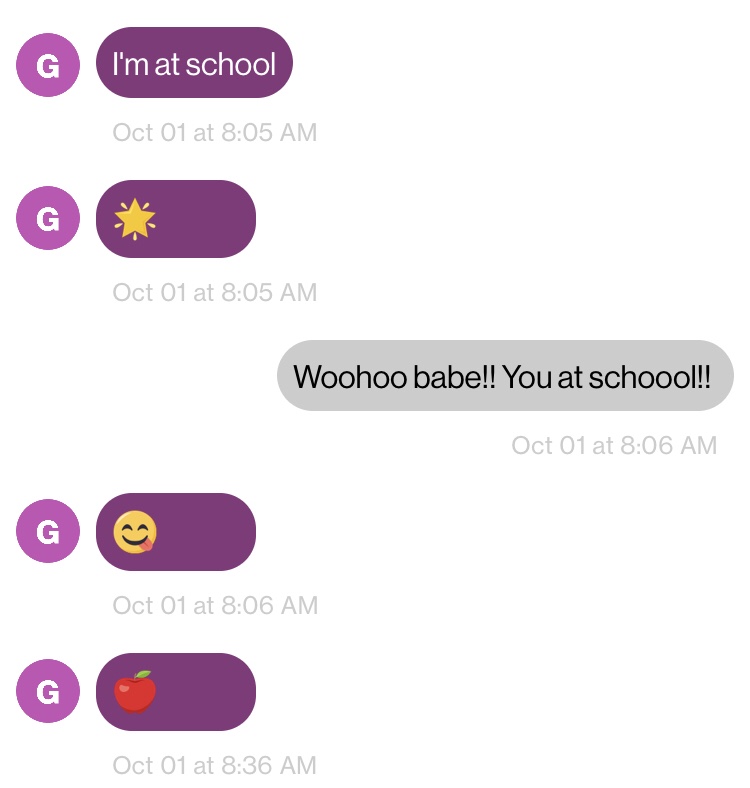Open G's avatar beside the smiley emoji
Image resolution: width=750 pixels, height=788 pixels.
48,531
